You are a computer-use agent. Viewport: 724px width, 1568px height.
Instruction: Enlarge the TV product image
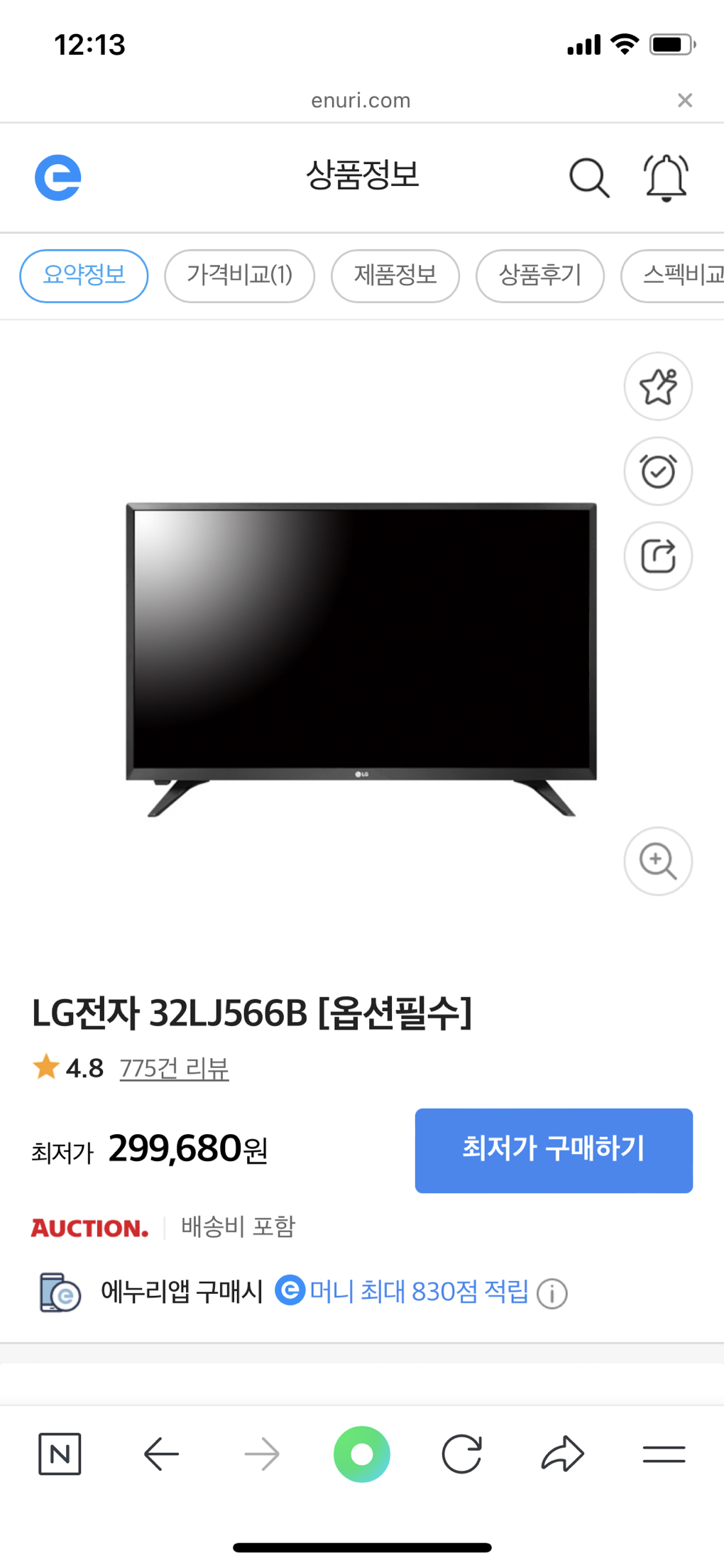click(658, 861)
